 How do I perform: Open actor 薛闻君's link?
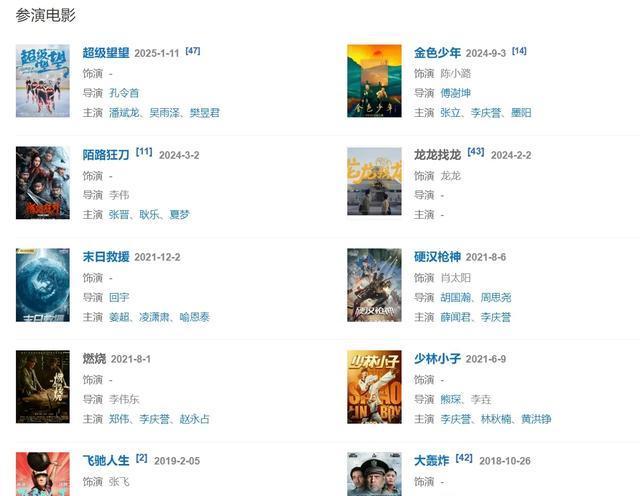pyautogui.click(x=456, y=317)
